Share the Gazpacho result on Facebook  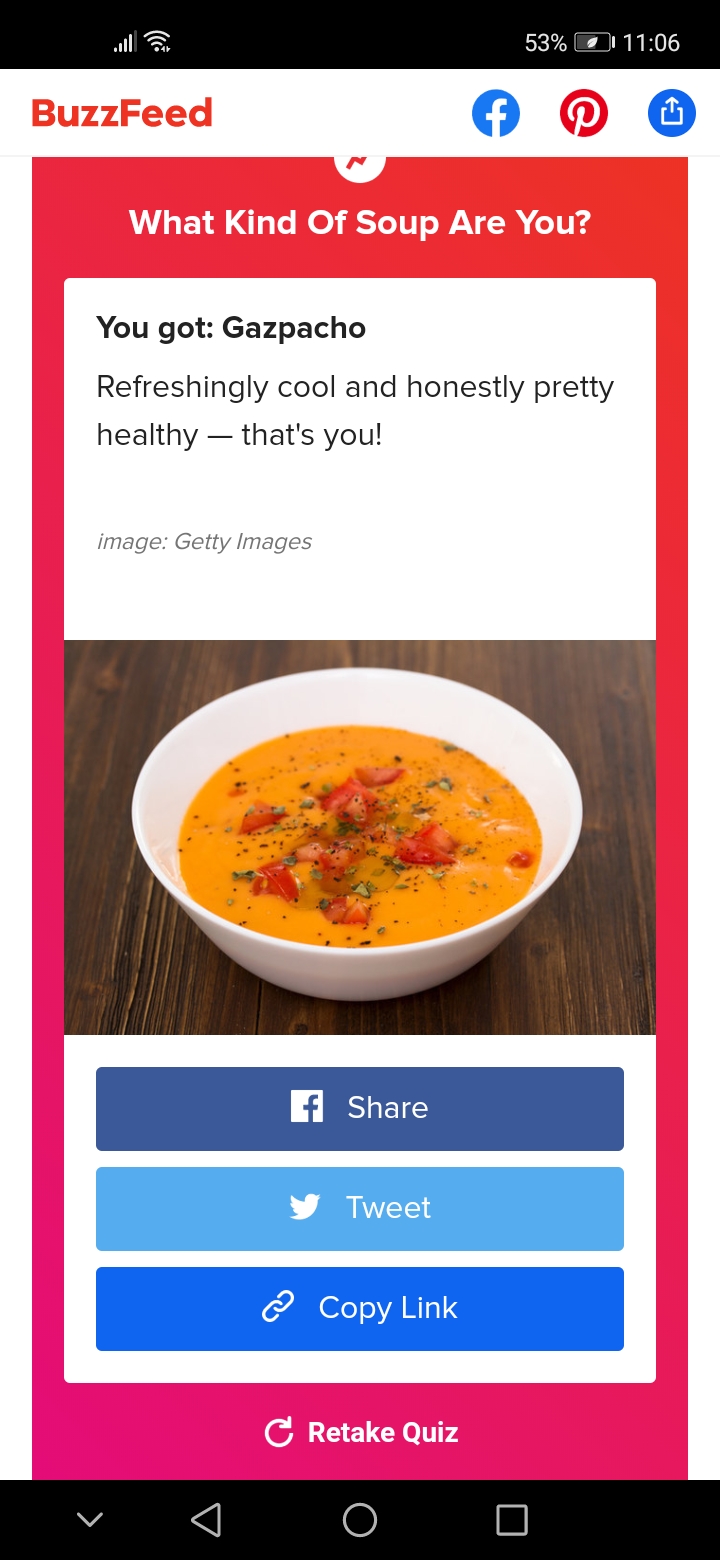tap(360, 1108)
